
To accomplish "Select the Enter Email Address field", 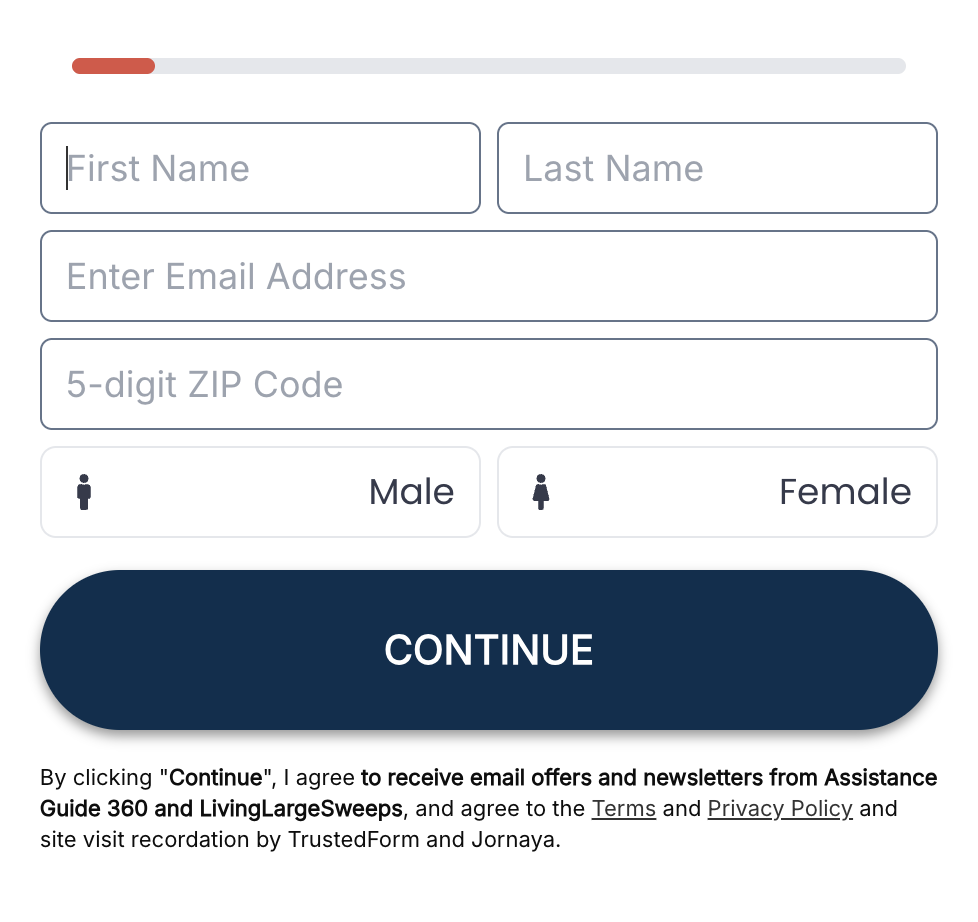I will (x=488, y=276).
